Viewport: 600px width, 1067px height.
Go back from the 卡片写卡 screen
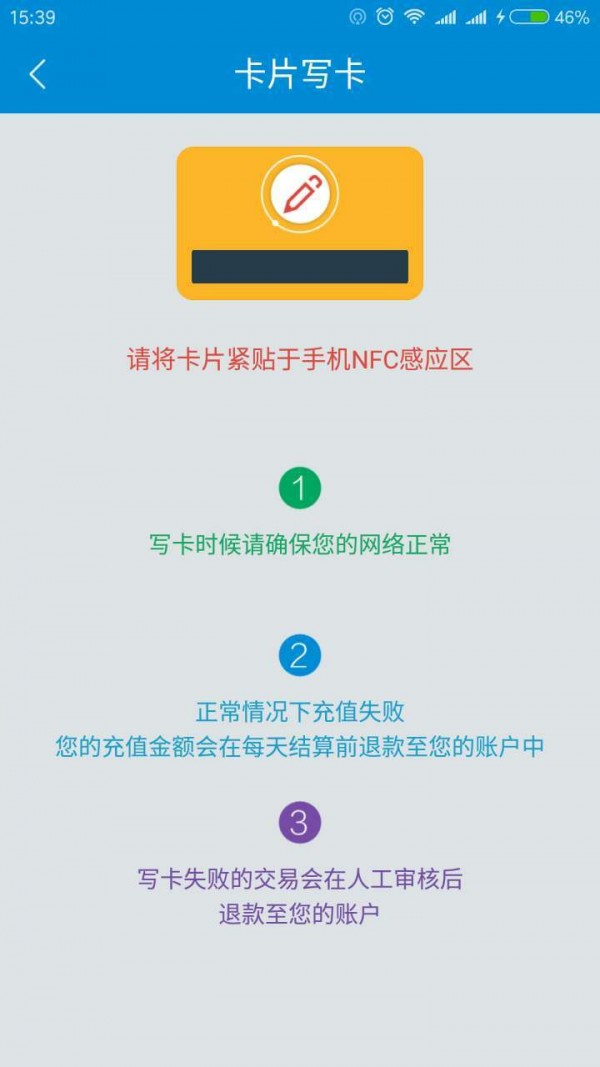tap(38, 75)
